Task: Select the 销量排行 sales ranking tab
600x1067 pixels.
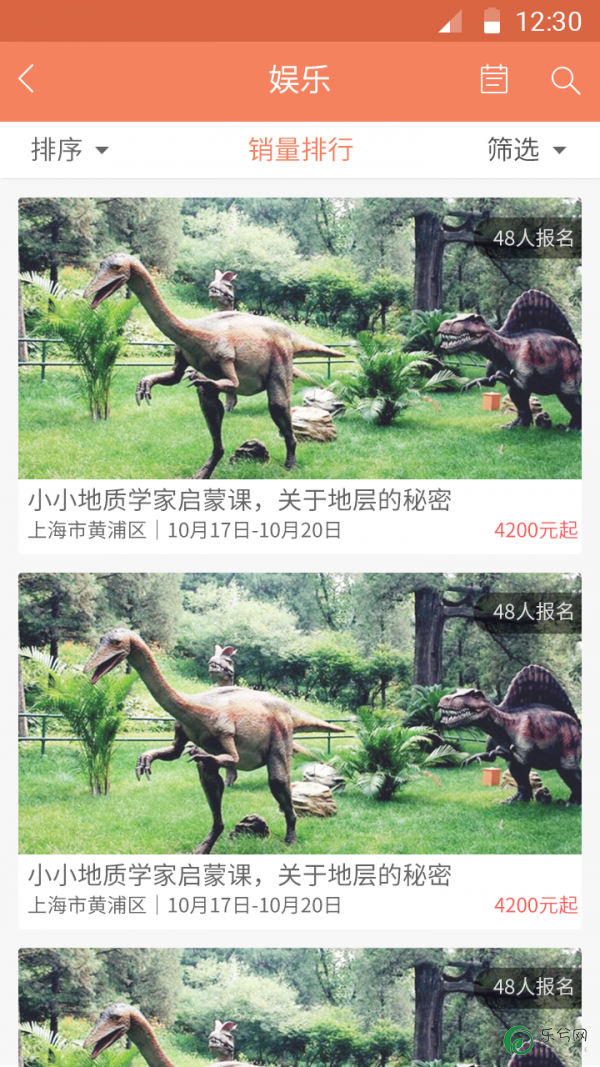Action: pos(300,150)
